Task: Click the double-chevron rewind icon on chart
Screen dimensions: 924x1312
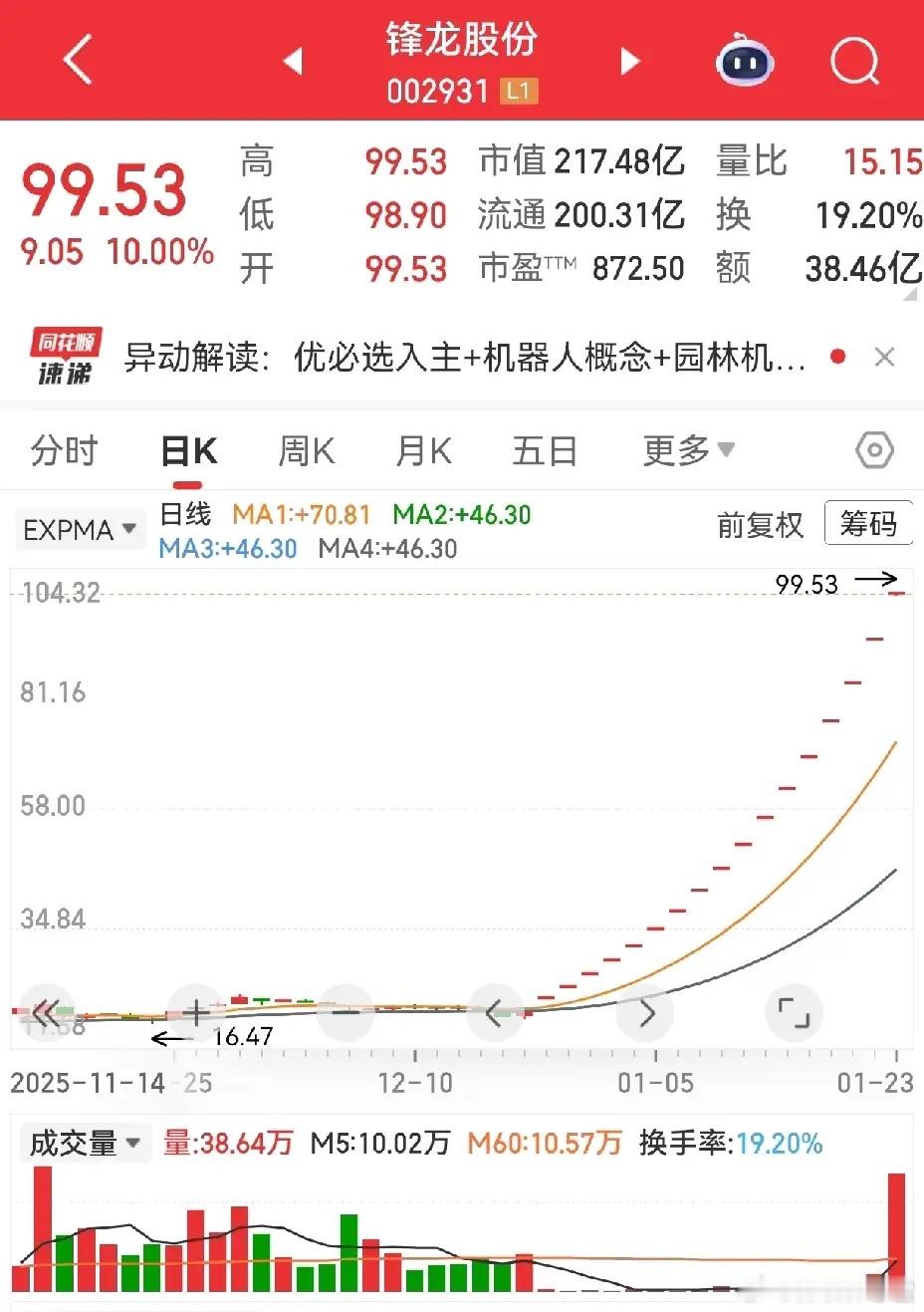Action: point(47,1012)
